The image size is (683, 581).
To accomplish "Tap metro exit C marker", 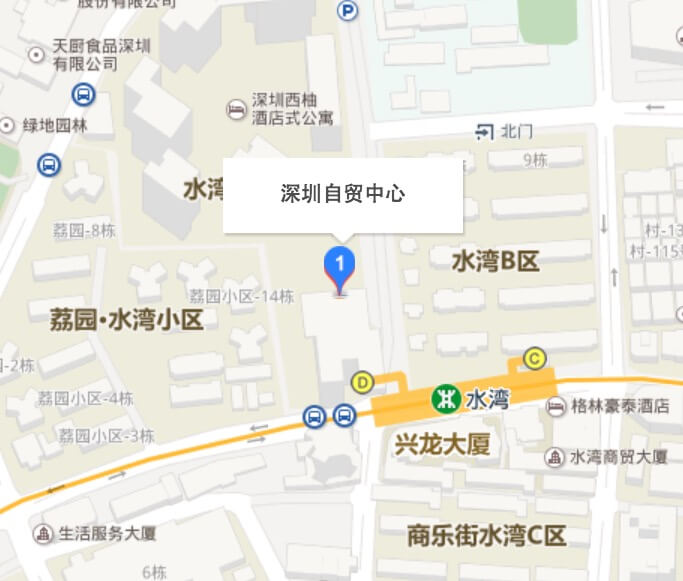I will 534,358.
